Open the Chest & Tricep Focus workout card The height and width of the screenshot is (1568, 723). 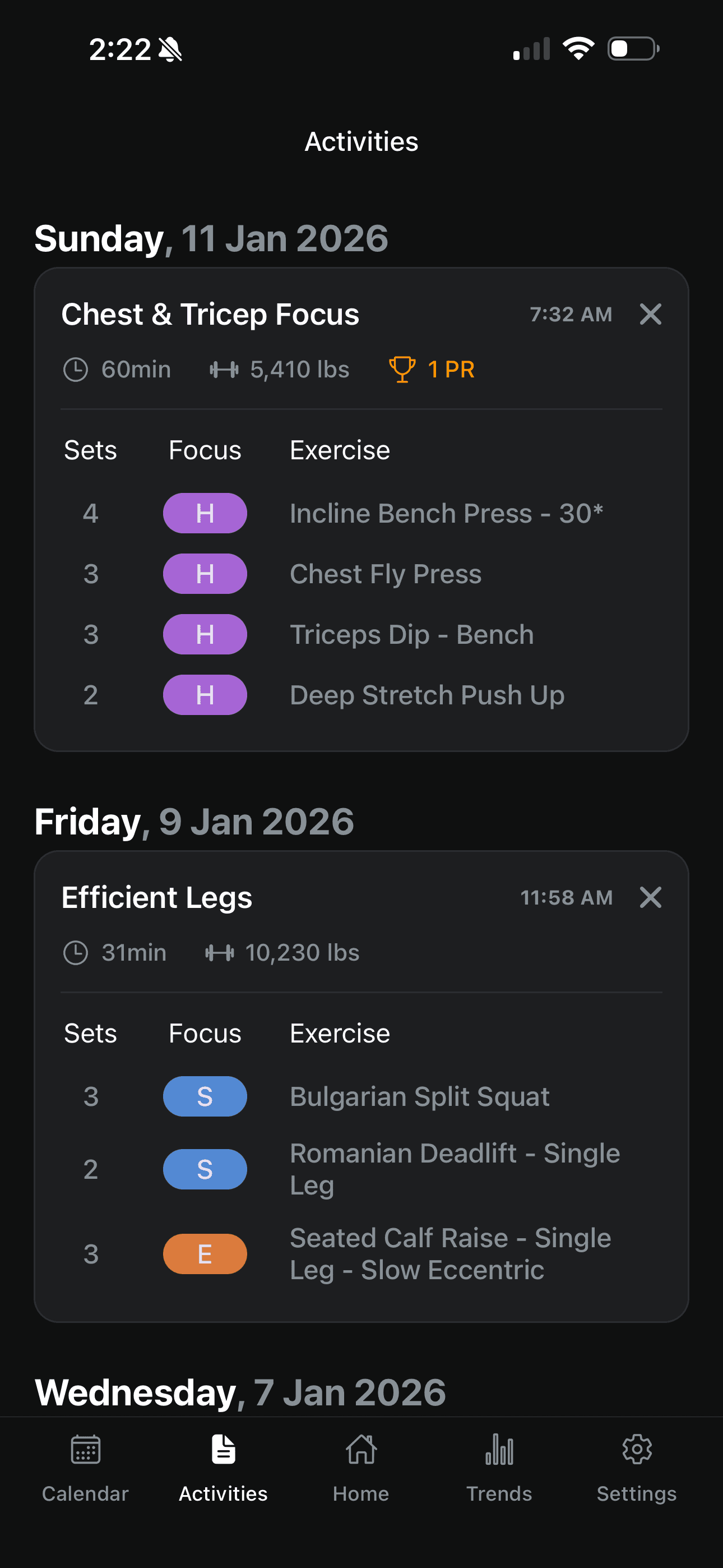coord(210,315)
